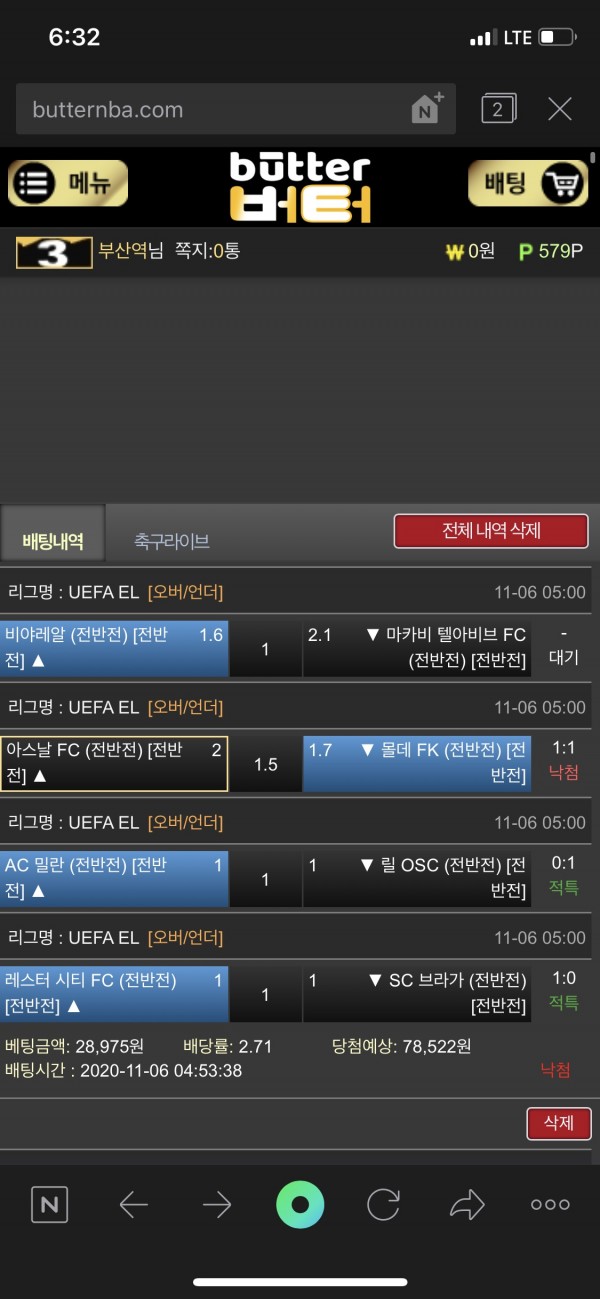
Task: Open the Naver N toolbar button
Action: pos(49,1205)
